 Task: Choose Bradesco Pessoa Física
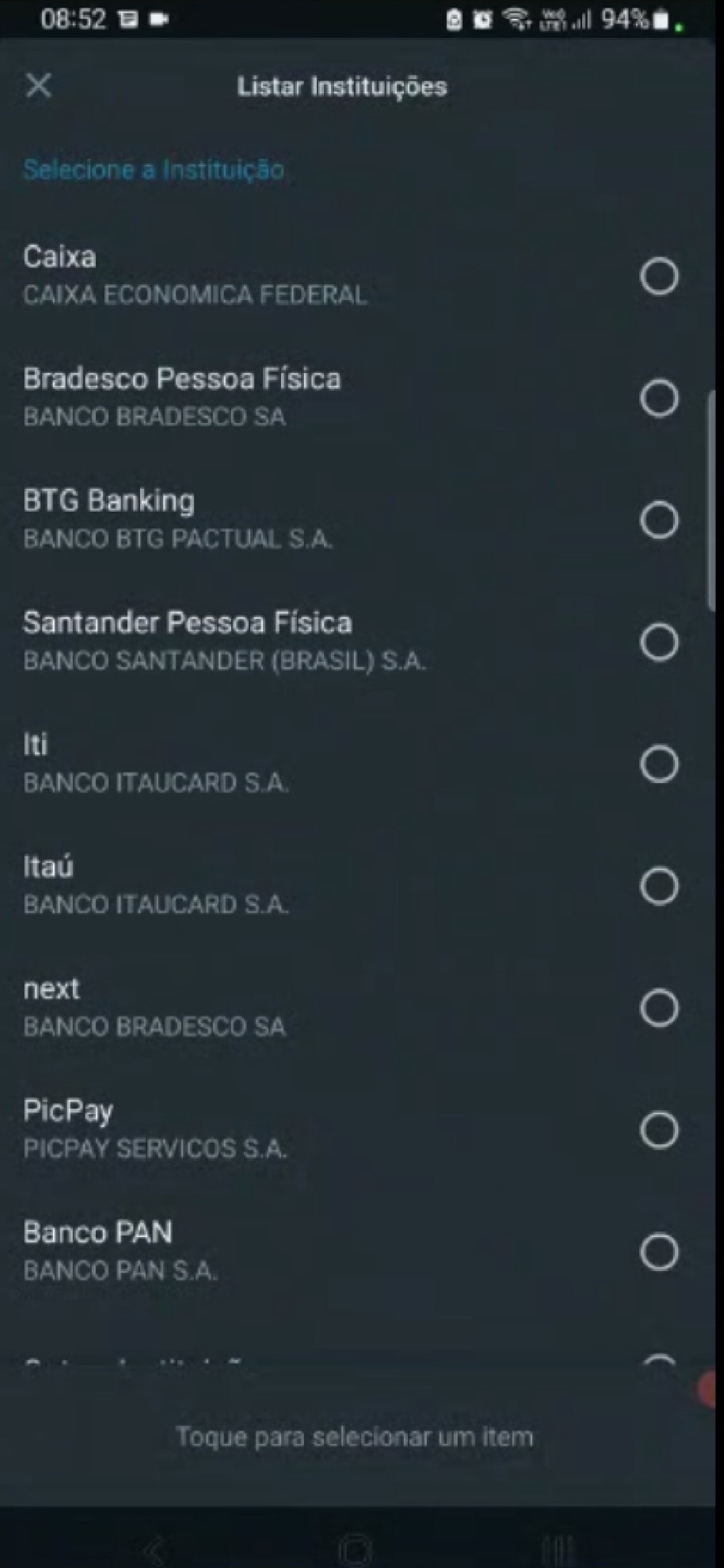659,398
